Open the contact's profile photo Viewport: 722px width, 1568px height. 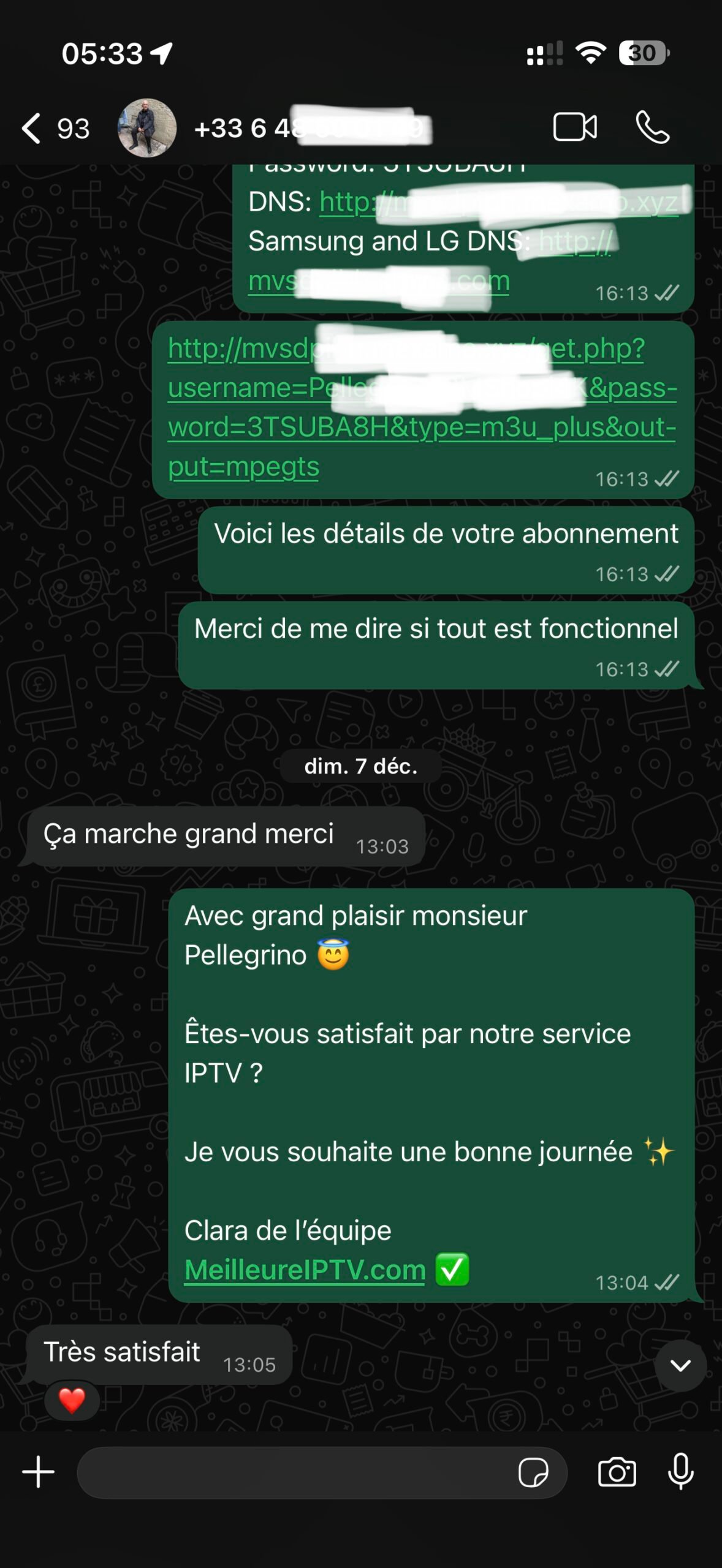point(147,128)
